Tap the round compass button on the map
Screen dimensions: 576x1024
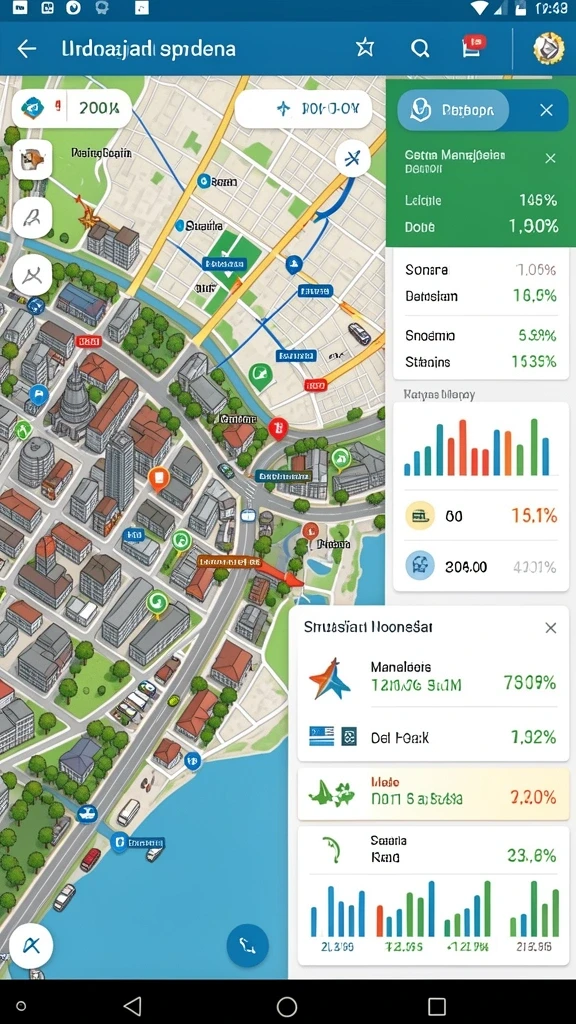point(353,159)
